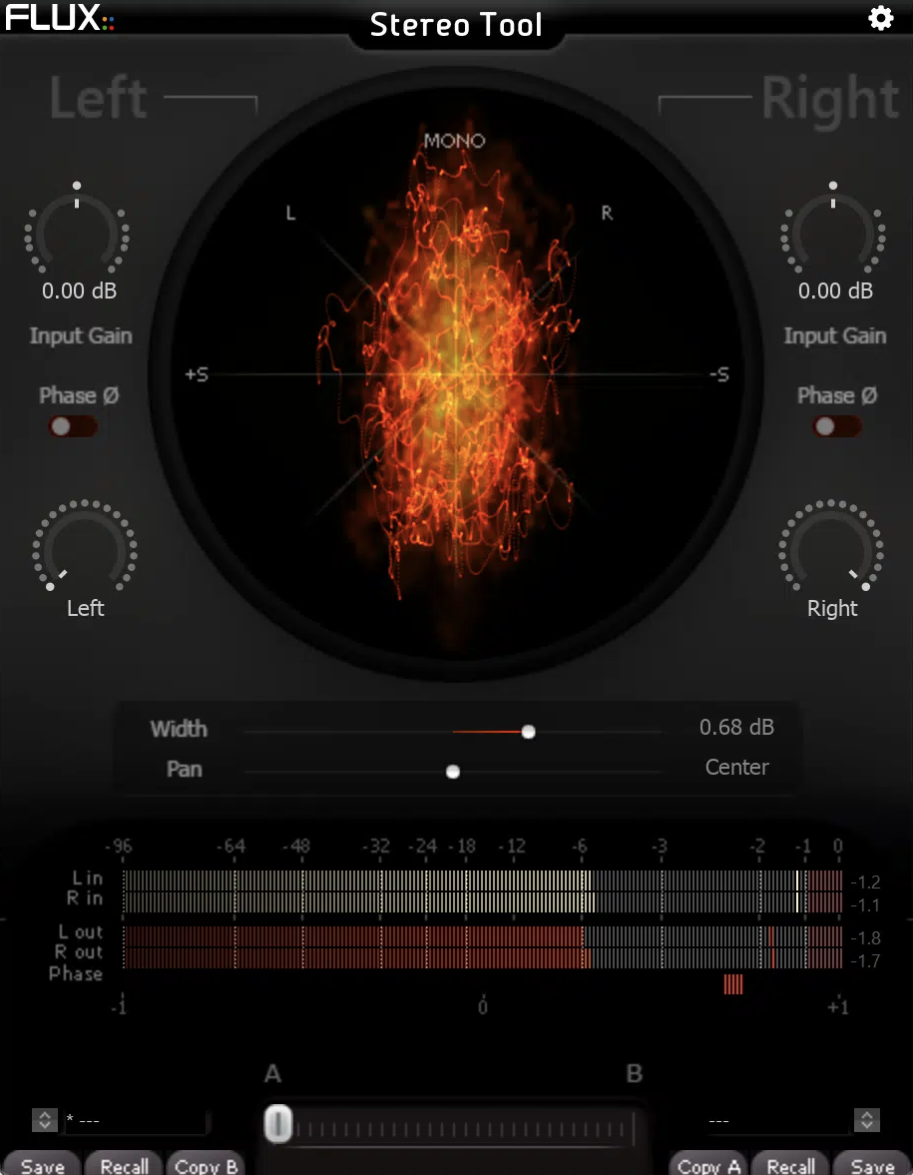This screenshot has height=1175, width=913.
Task: Tap the Pan slider handle
Action: tap(453, 772)
